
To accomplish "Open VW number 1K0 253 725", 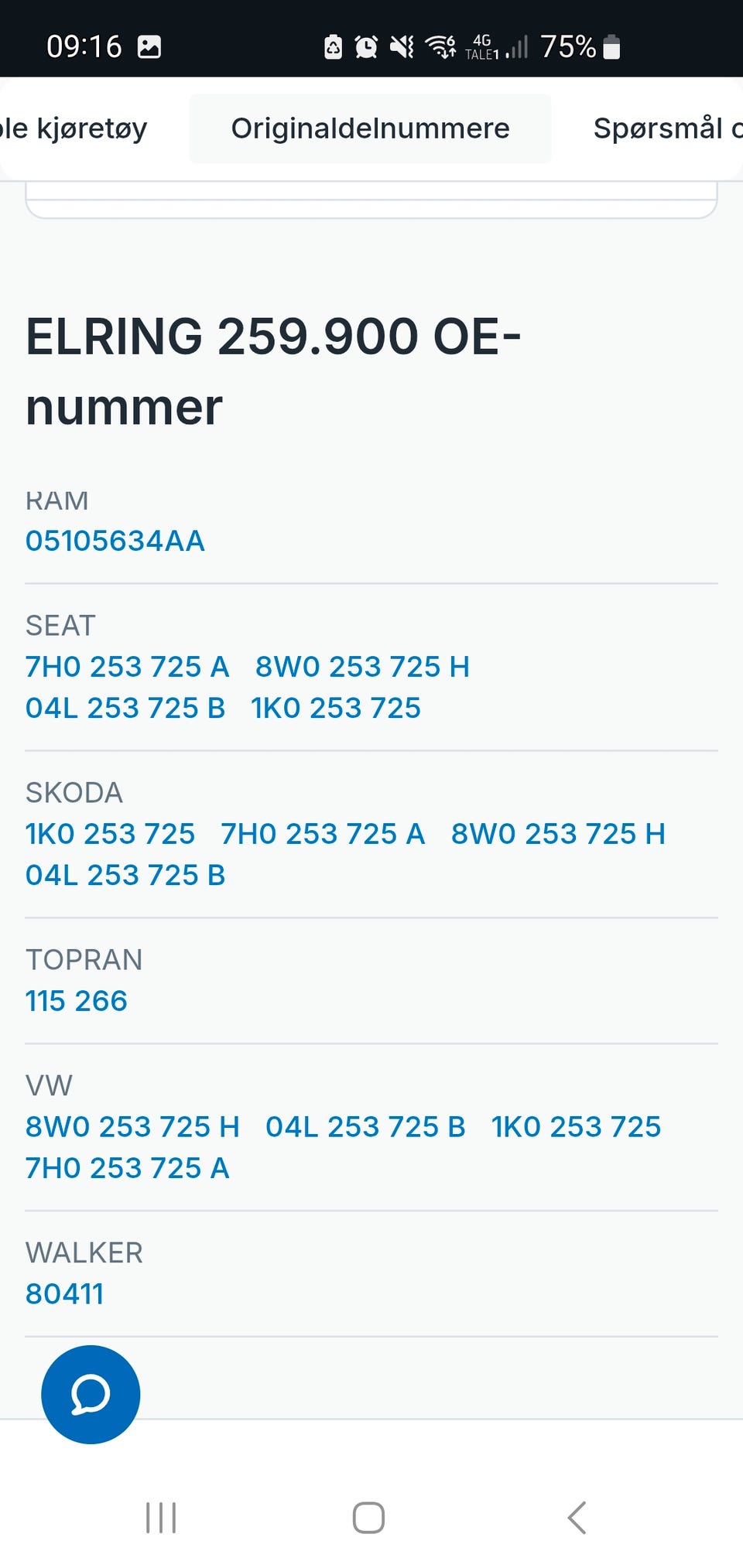I will click(x=577, y=1127).
